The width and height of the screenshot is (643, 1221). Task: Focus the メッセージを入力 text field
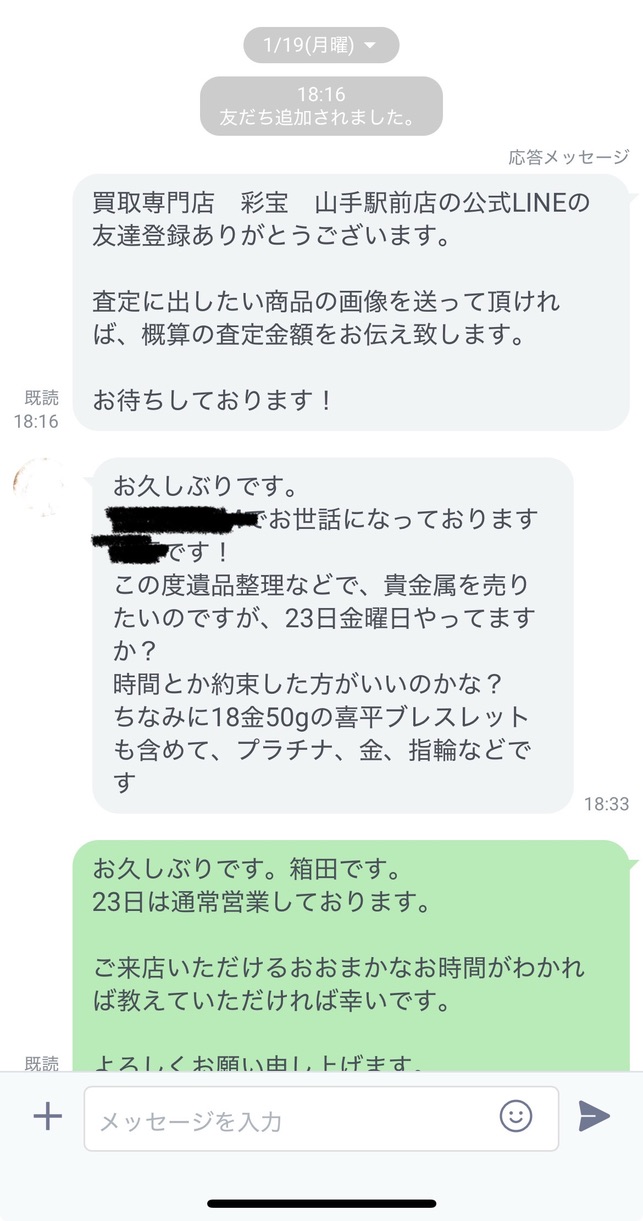pos(290,1120)
